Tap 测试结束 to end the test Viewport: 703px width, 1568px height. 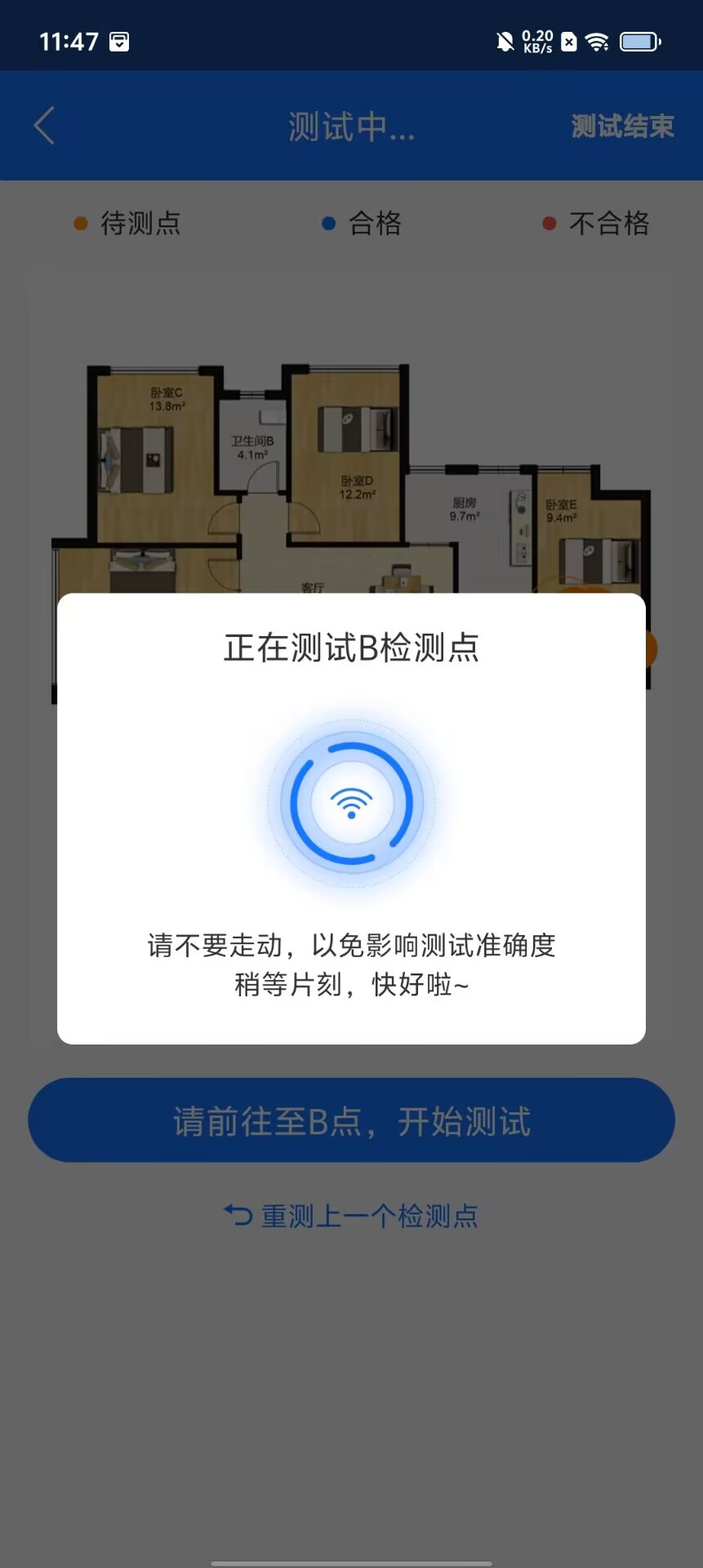tap(622, 127)
